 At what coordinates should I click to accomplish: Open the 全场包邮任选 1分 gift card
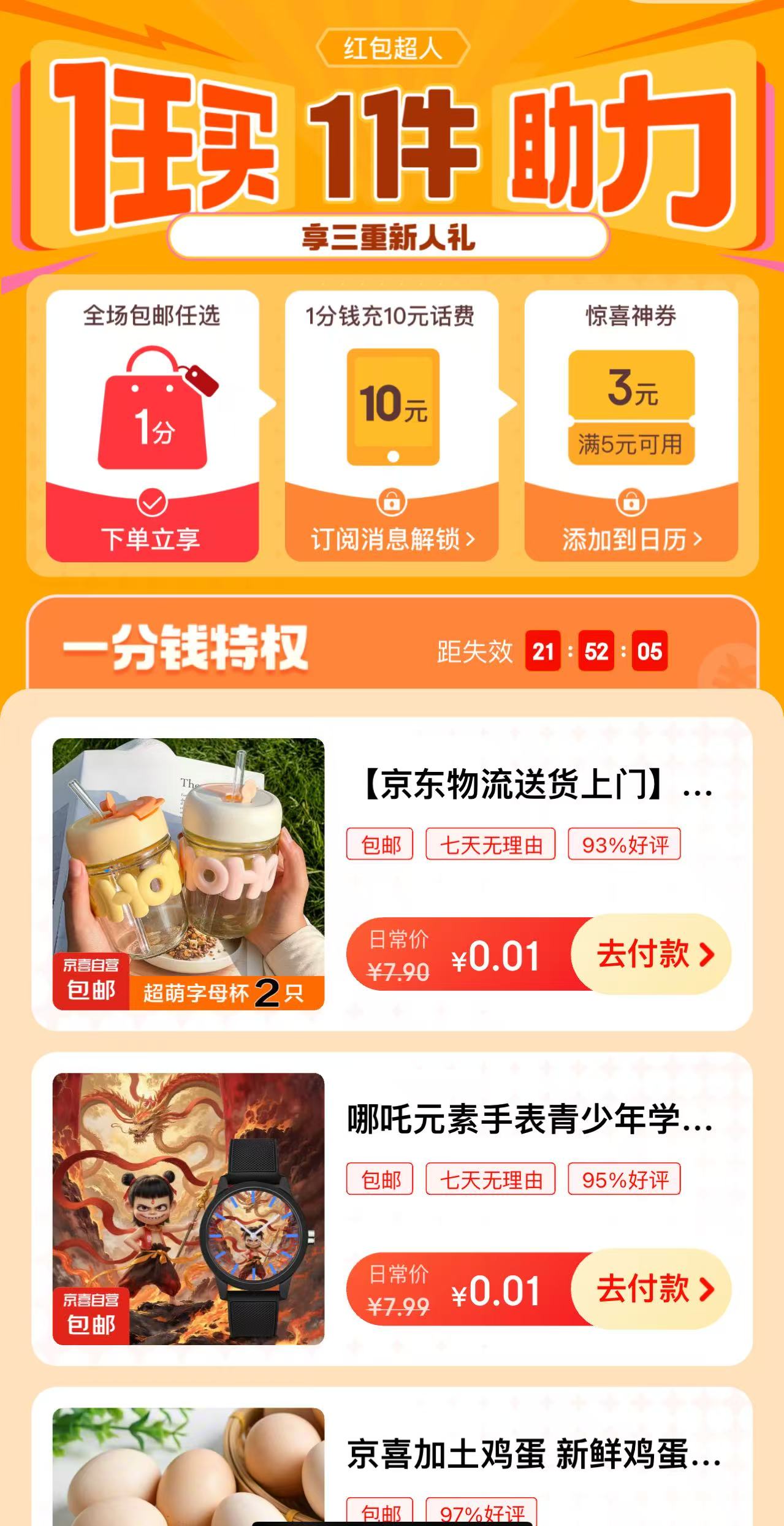[x=152, y=425]
